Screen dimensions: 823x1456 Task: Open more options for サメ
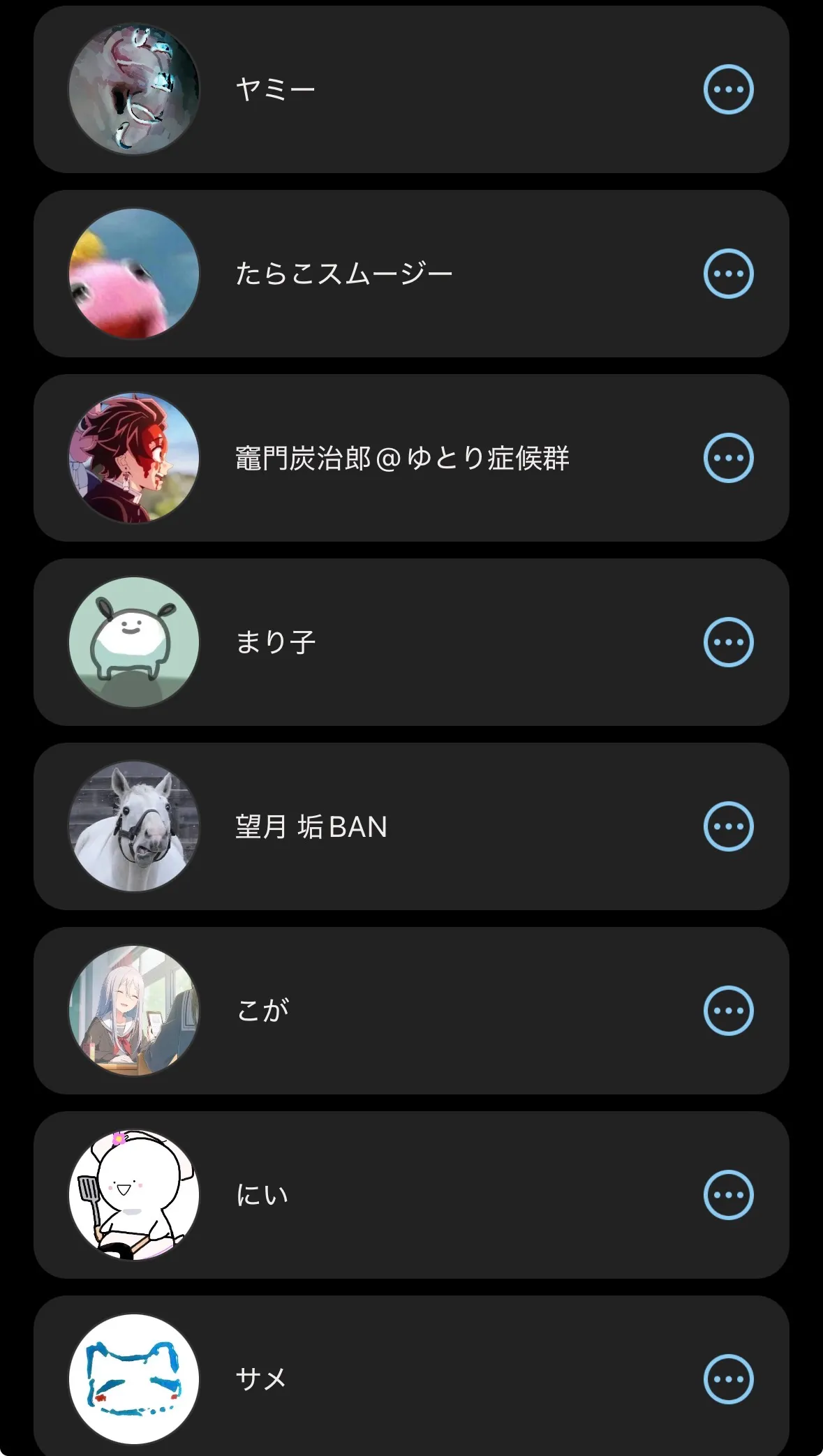click(x=728, y=1379)
